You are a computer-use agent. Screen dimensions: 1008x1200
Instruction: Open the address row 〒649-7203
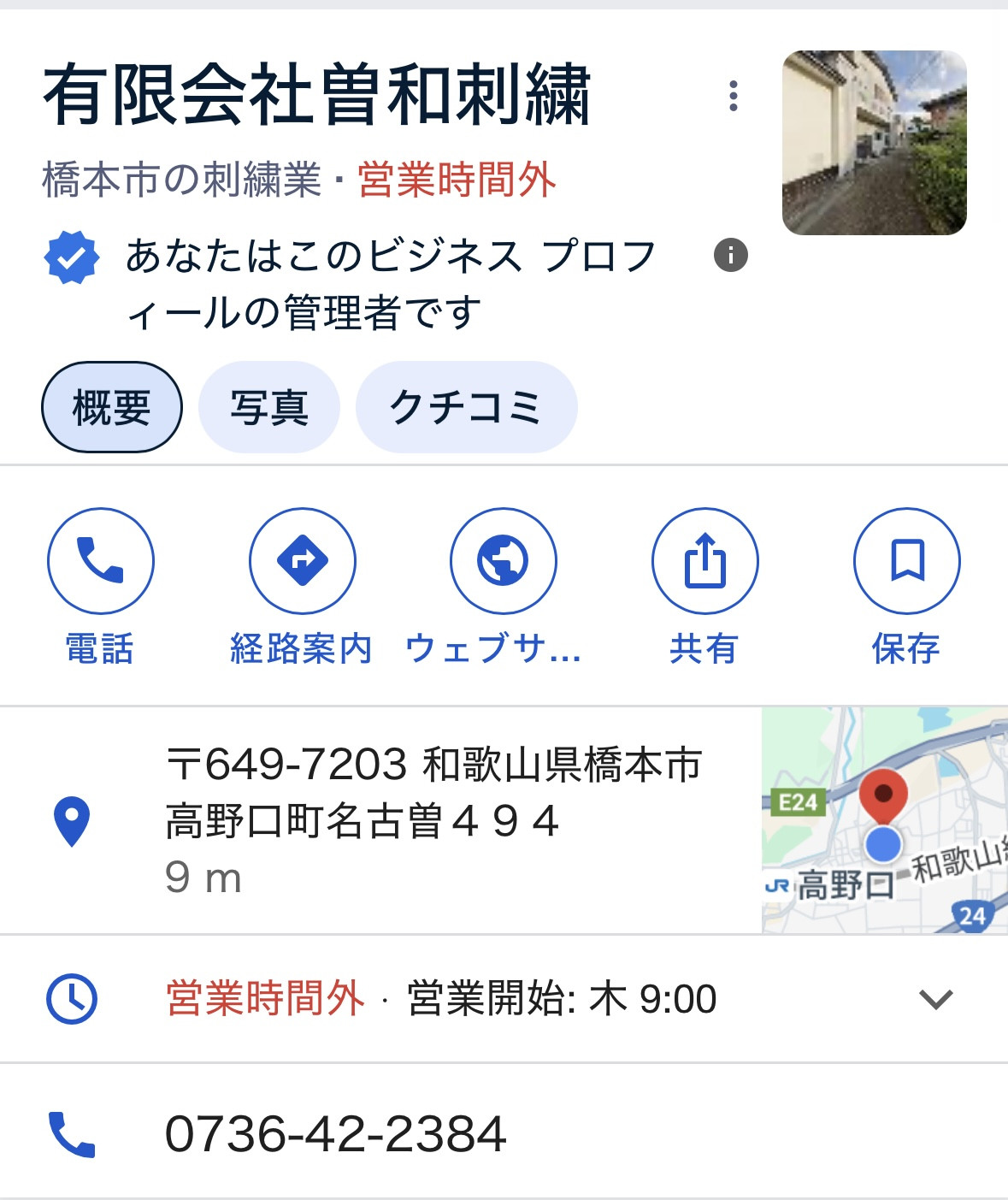pyautogui.click(x=380, y=820)
